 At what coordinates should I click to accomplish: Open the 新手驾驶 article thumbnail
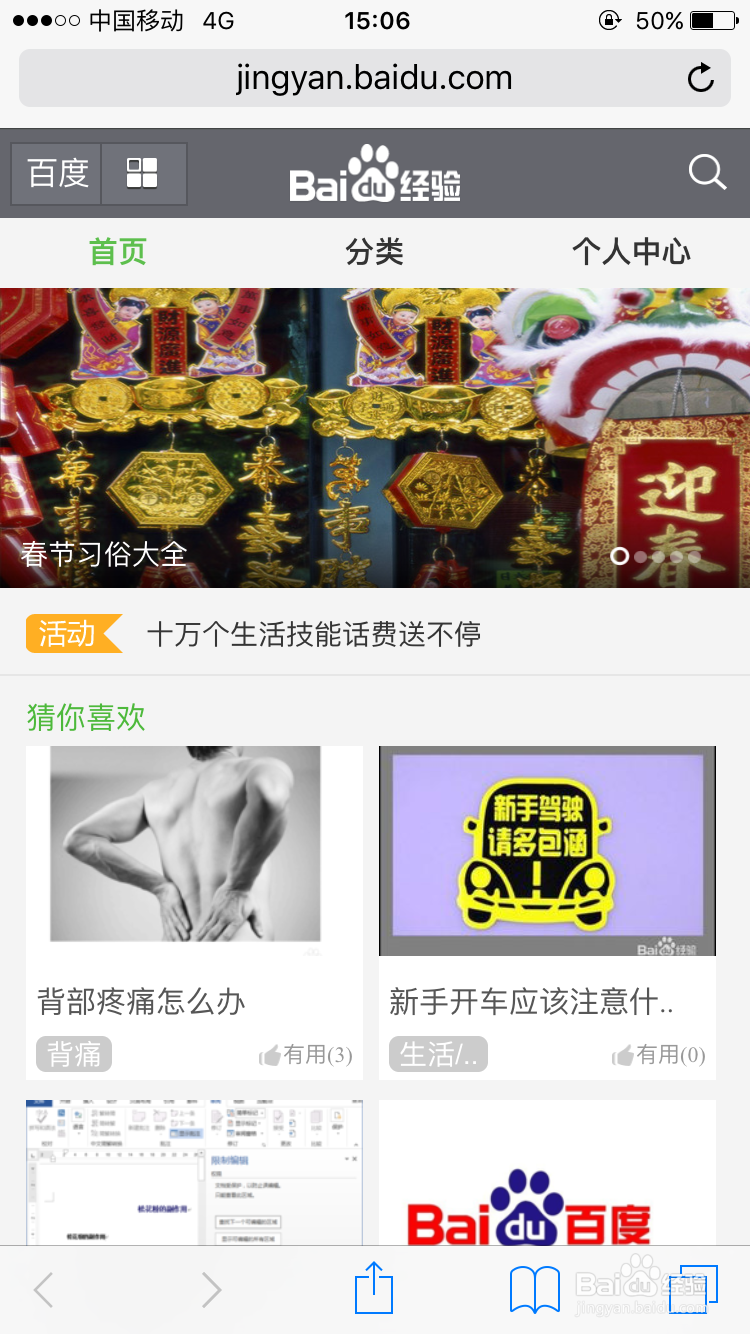(547, 851)
